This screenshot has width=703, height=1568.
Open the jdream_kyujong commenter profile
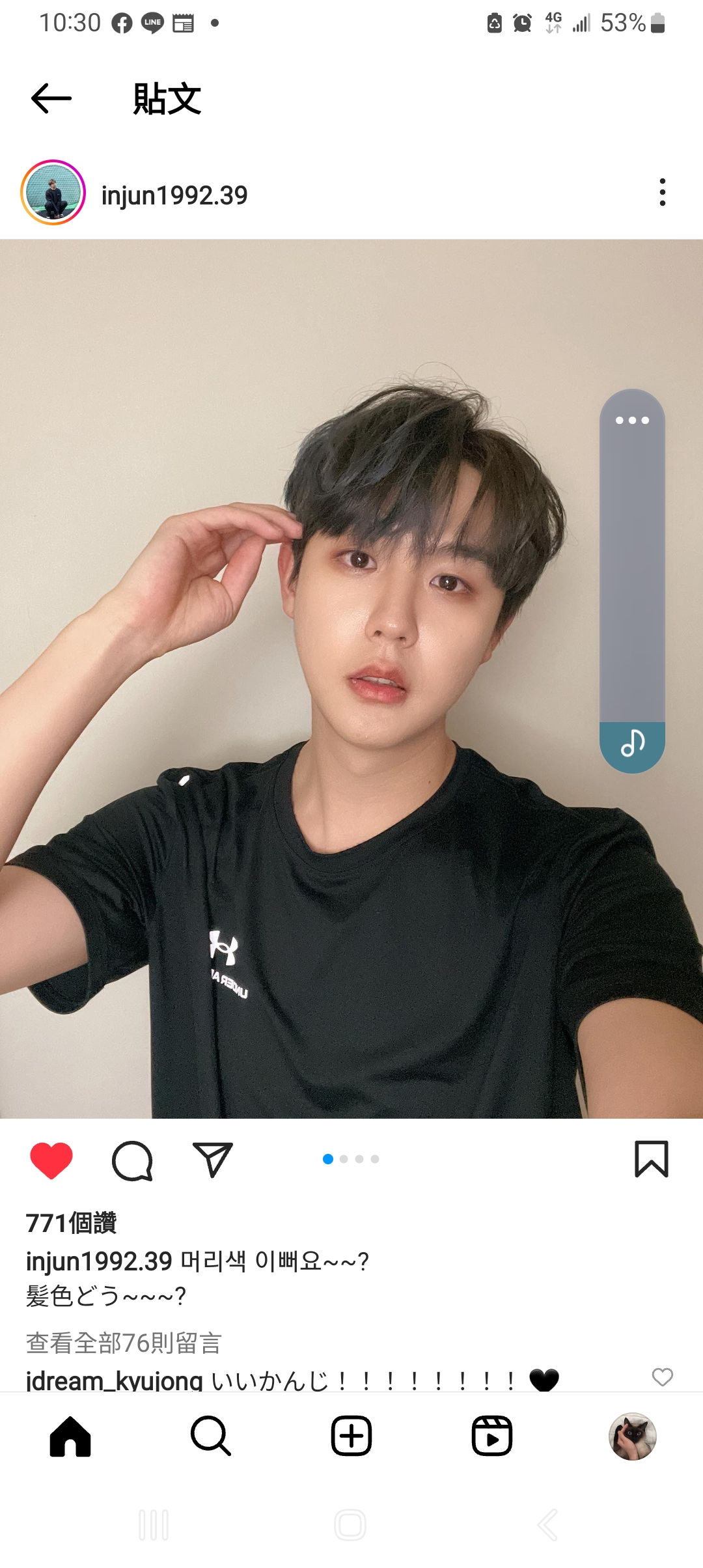114,1380
